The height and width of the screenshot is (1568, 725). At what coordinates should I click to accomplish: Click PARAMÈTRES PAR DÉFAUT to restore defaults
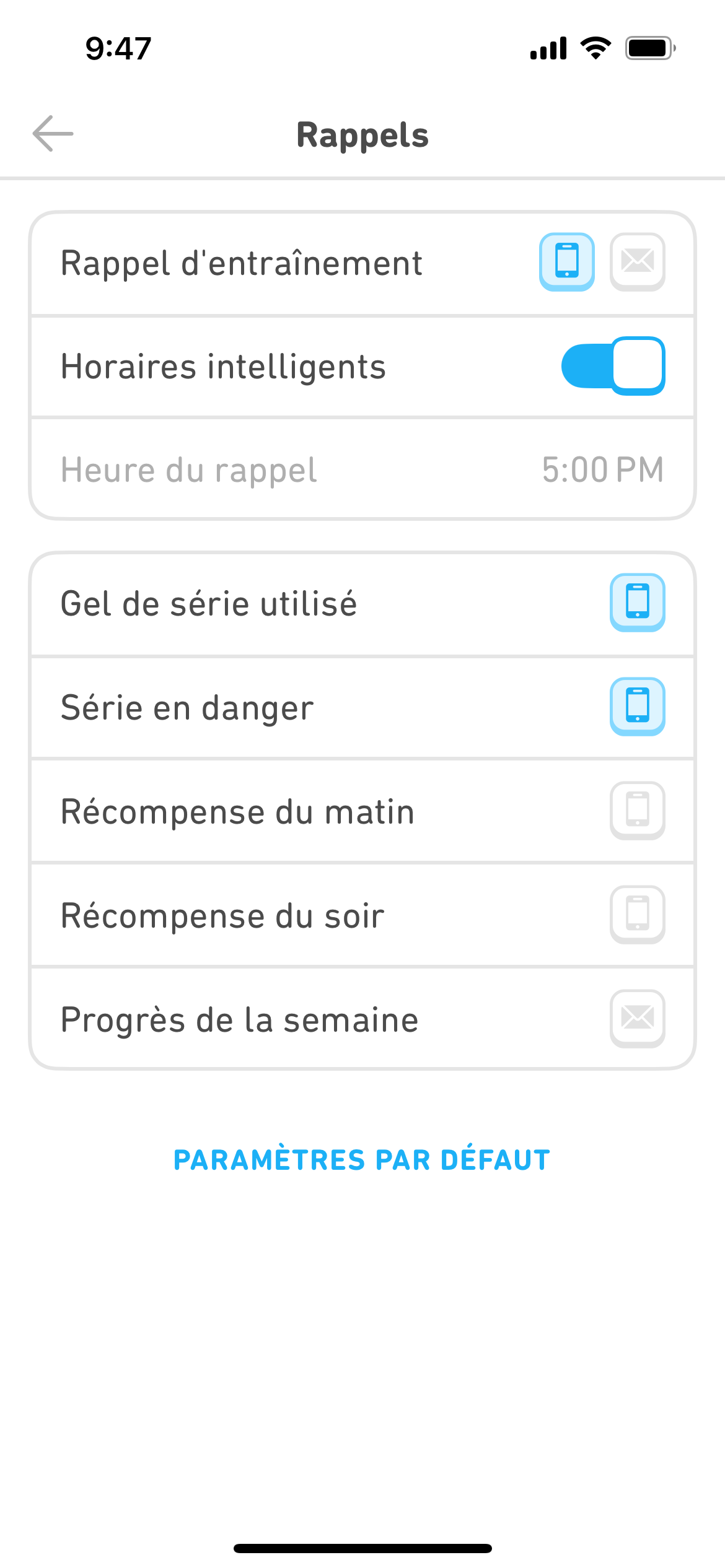pyautogui.click(x=362, y=1159)
